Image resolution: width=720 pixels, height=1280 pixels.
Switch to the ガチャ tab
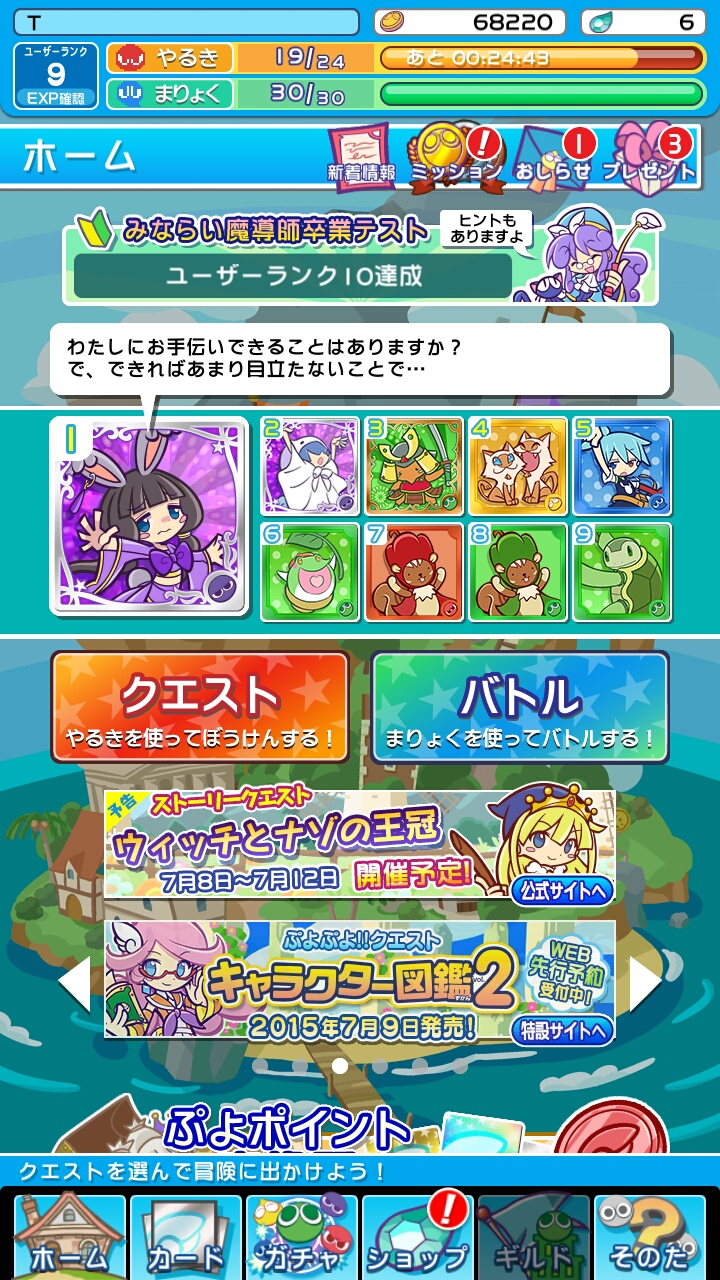point(301,1236)
